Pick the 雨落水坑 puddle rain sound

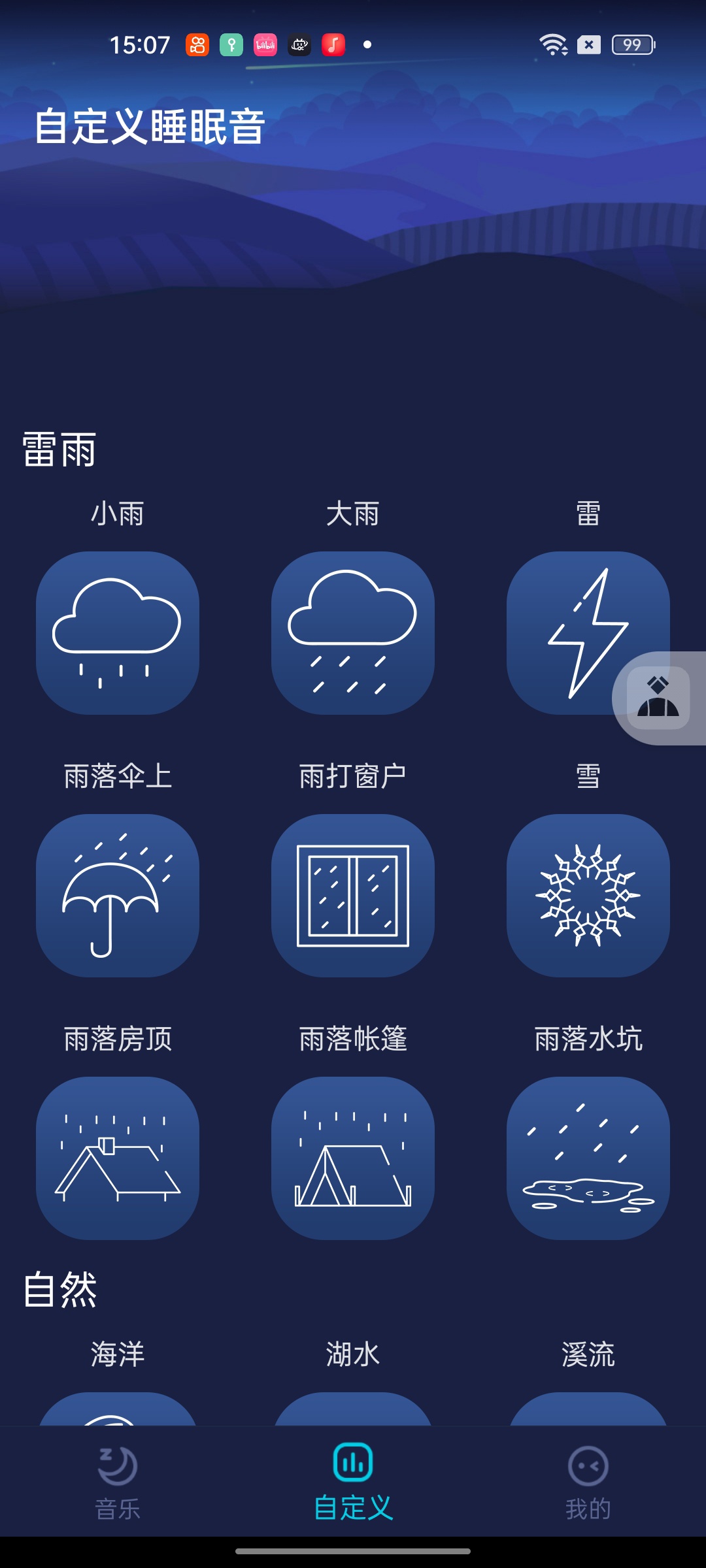[x=588, y=1158]
